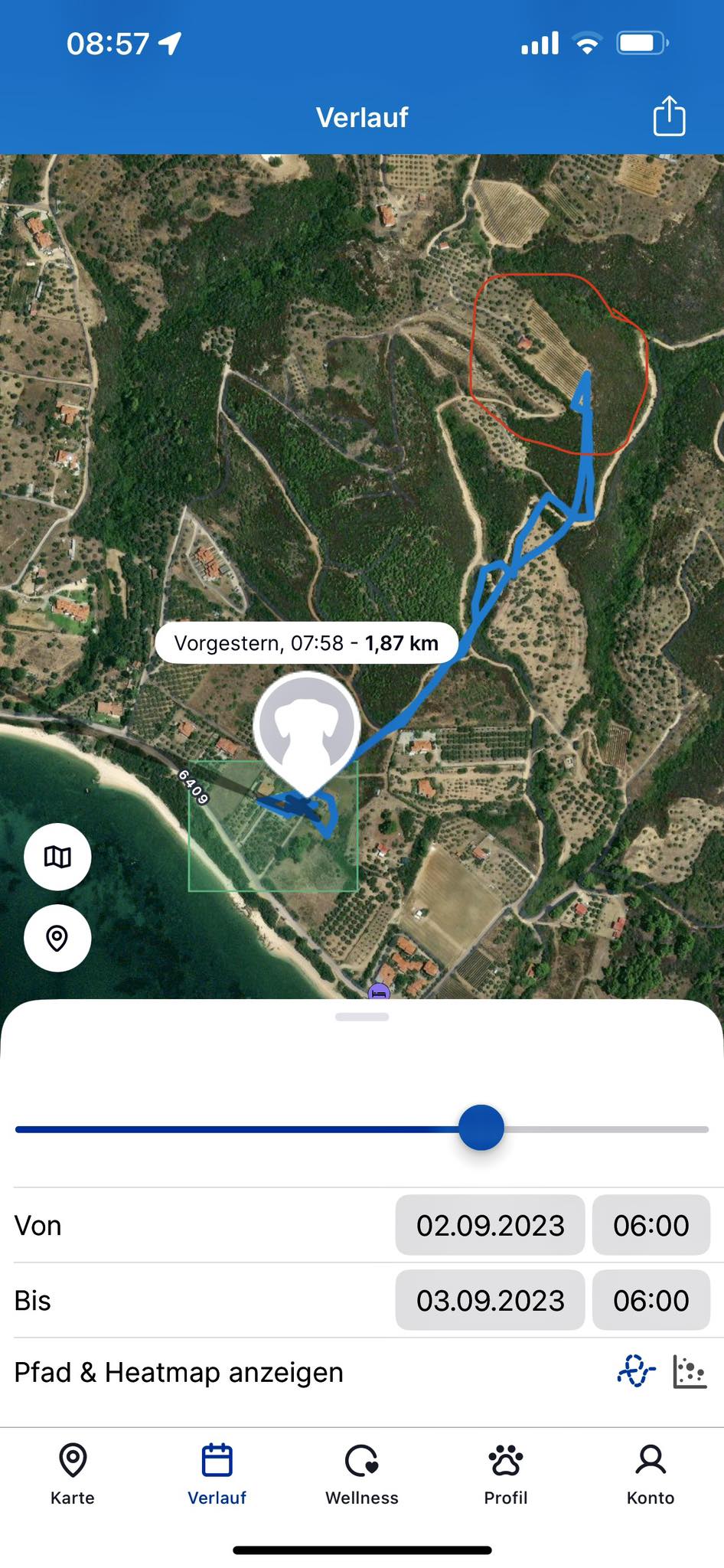Tap the bottom sheet drag handle
The image size is (724, 1568).
(x=362, y=1017)
